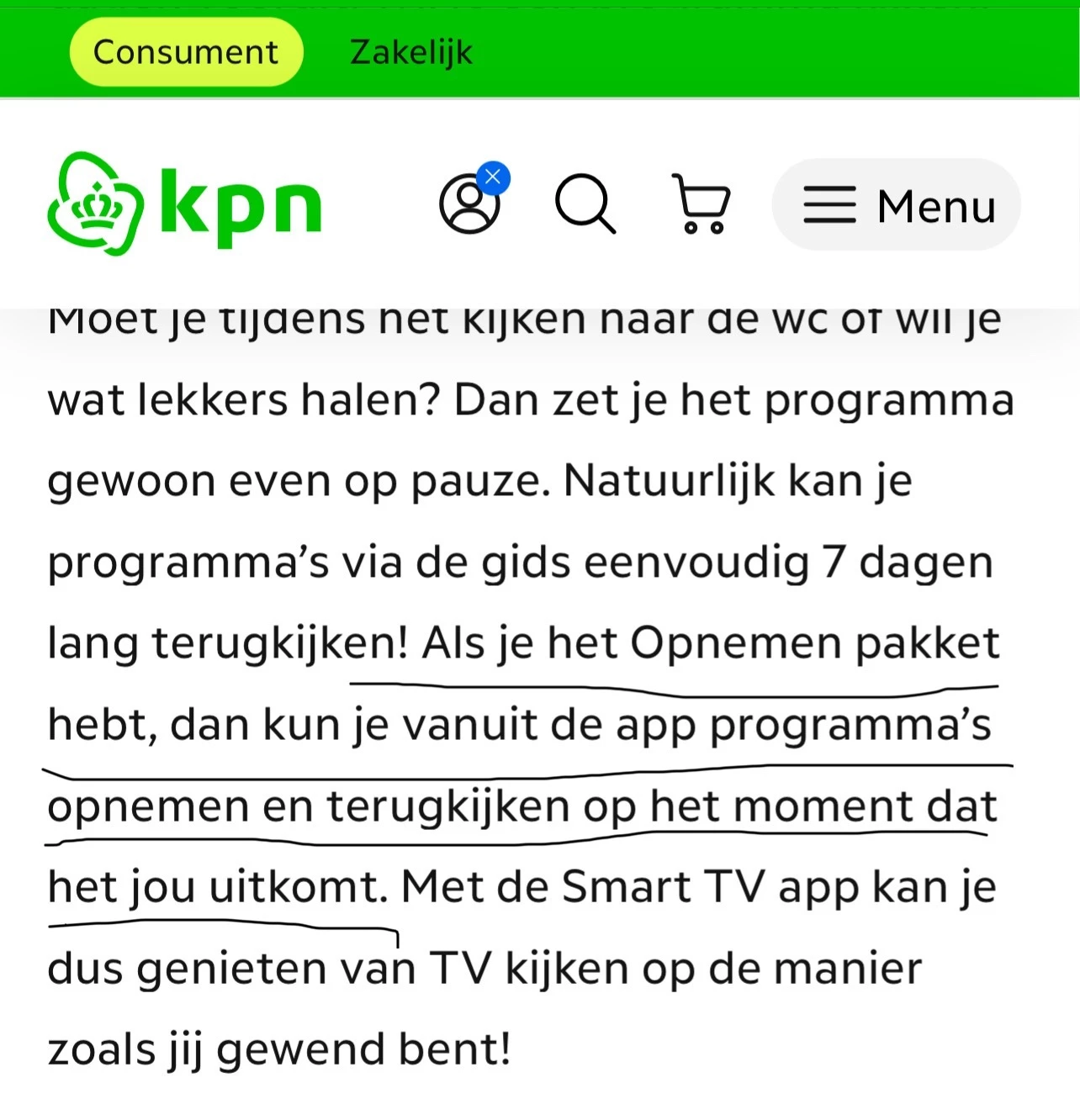Viewport: 1080px width, 1120px height.
Task: Open the search magnifier
Action: pos(585,203)
